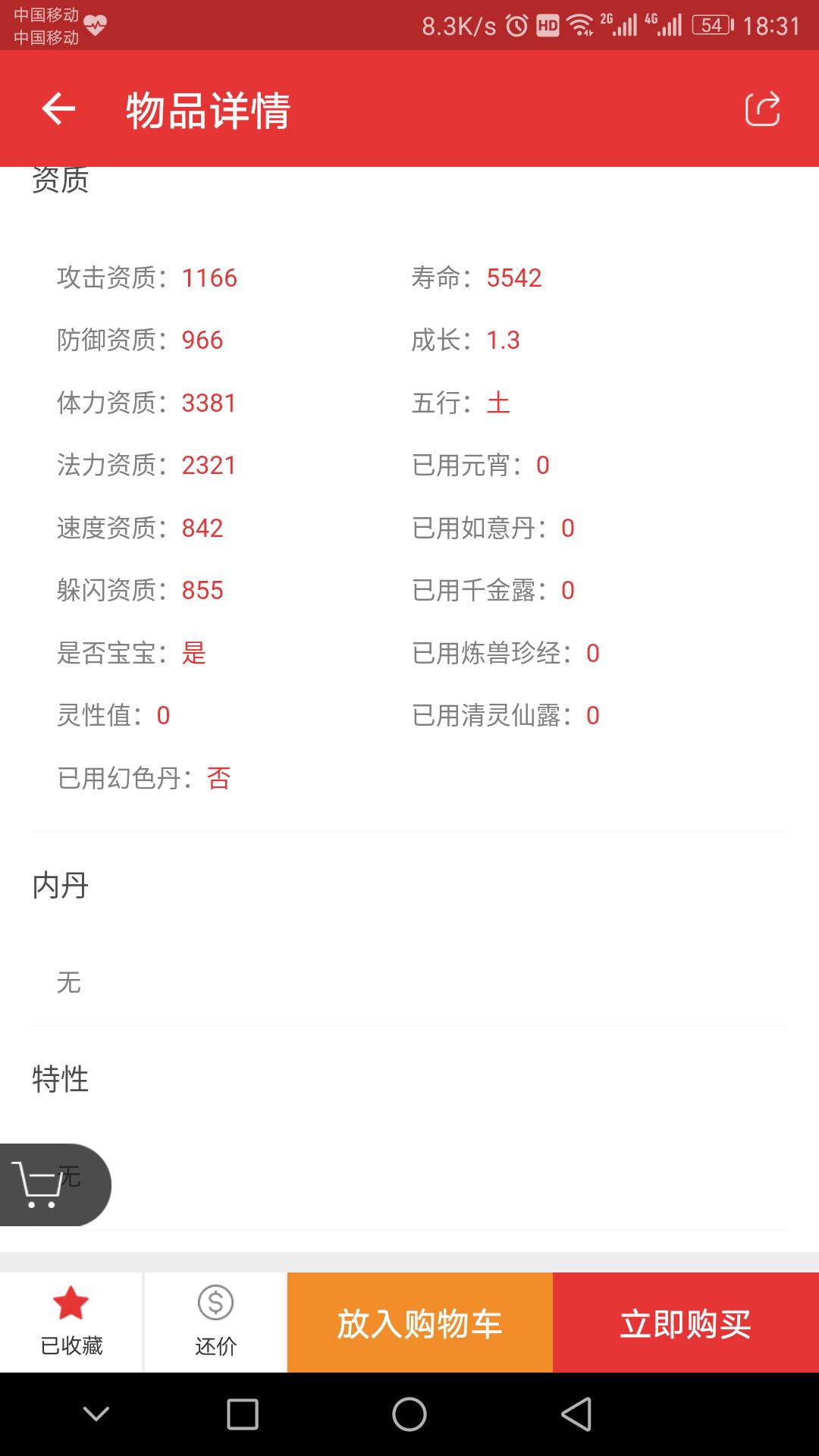Share this item via the share icon

[762, 109]
